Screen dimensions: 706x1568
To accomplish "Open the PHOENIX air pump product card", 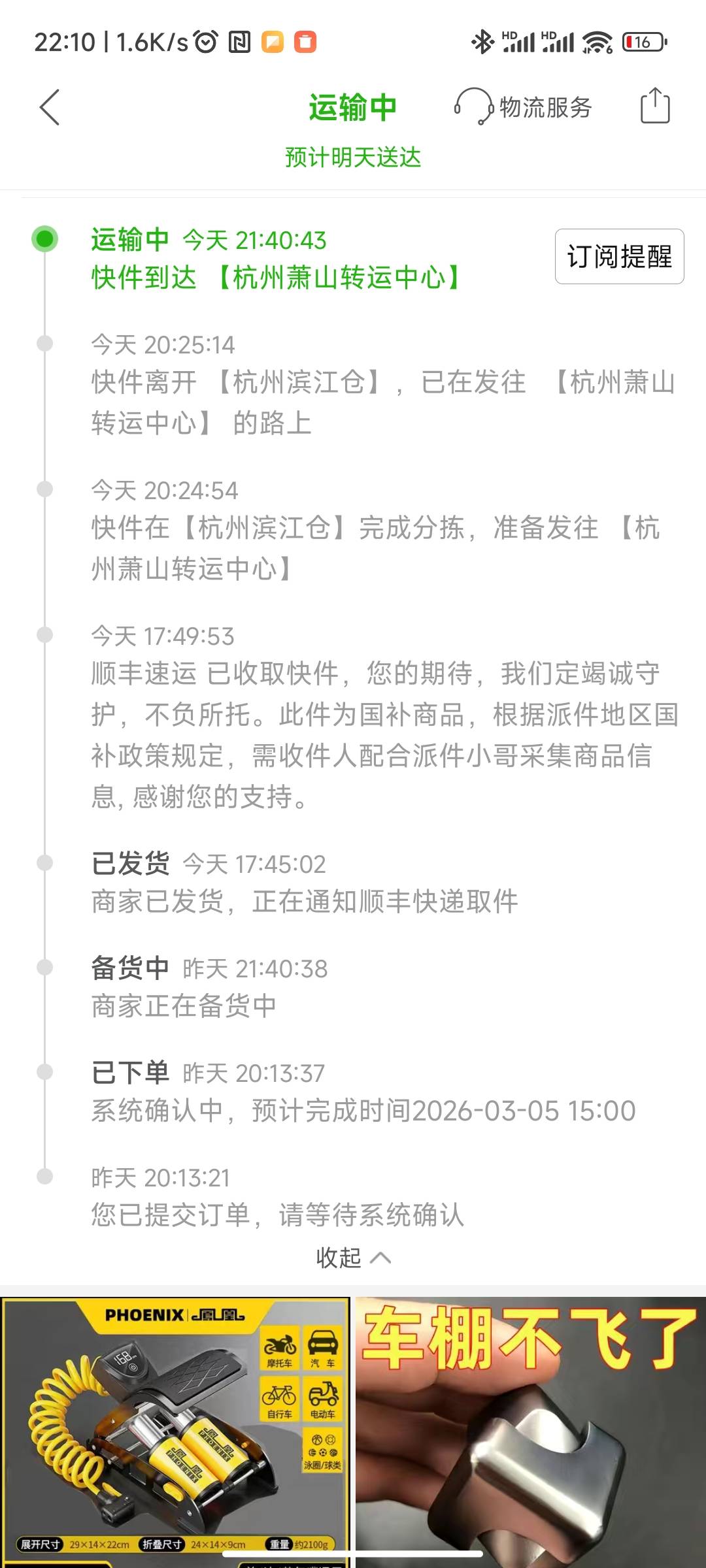I will pos(175,1431).
